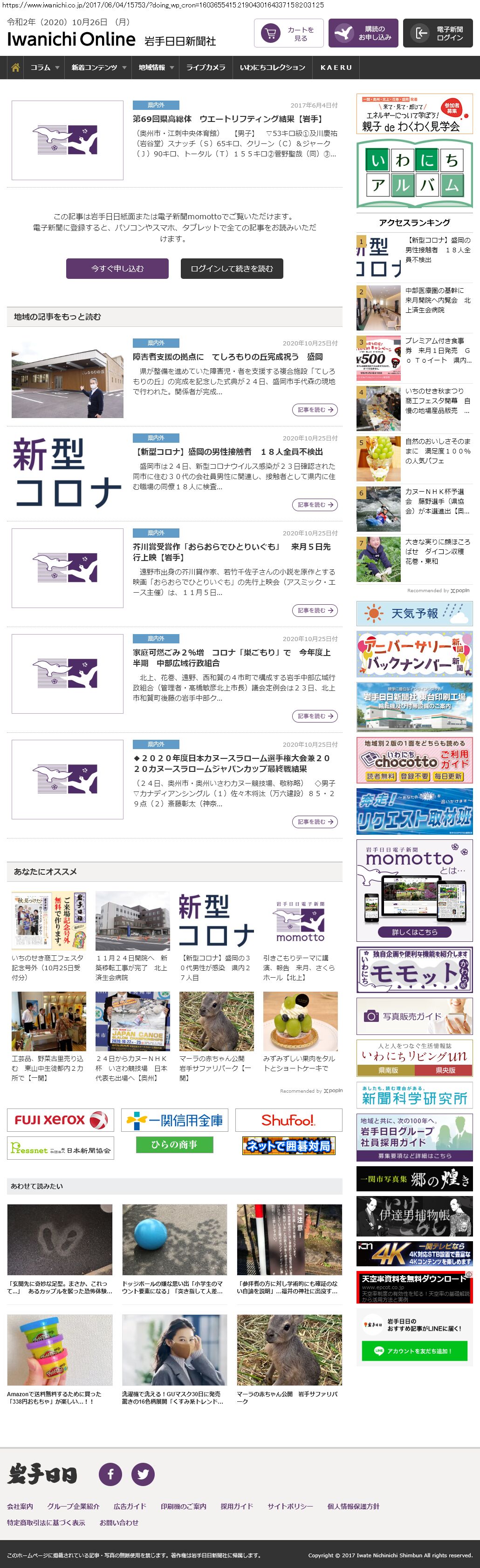
Task: Go to いわにちコレクション
Action: coord(272,68)
